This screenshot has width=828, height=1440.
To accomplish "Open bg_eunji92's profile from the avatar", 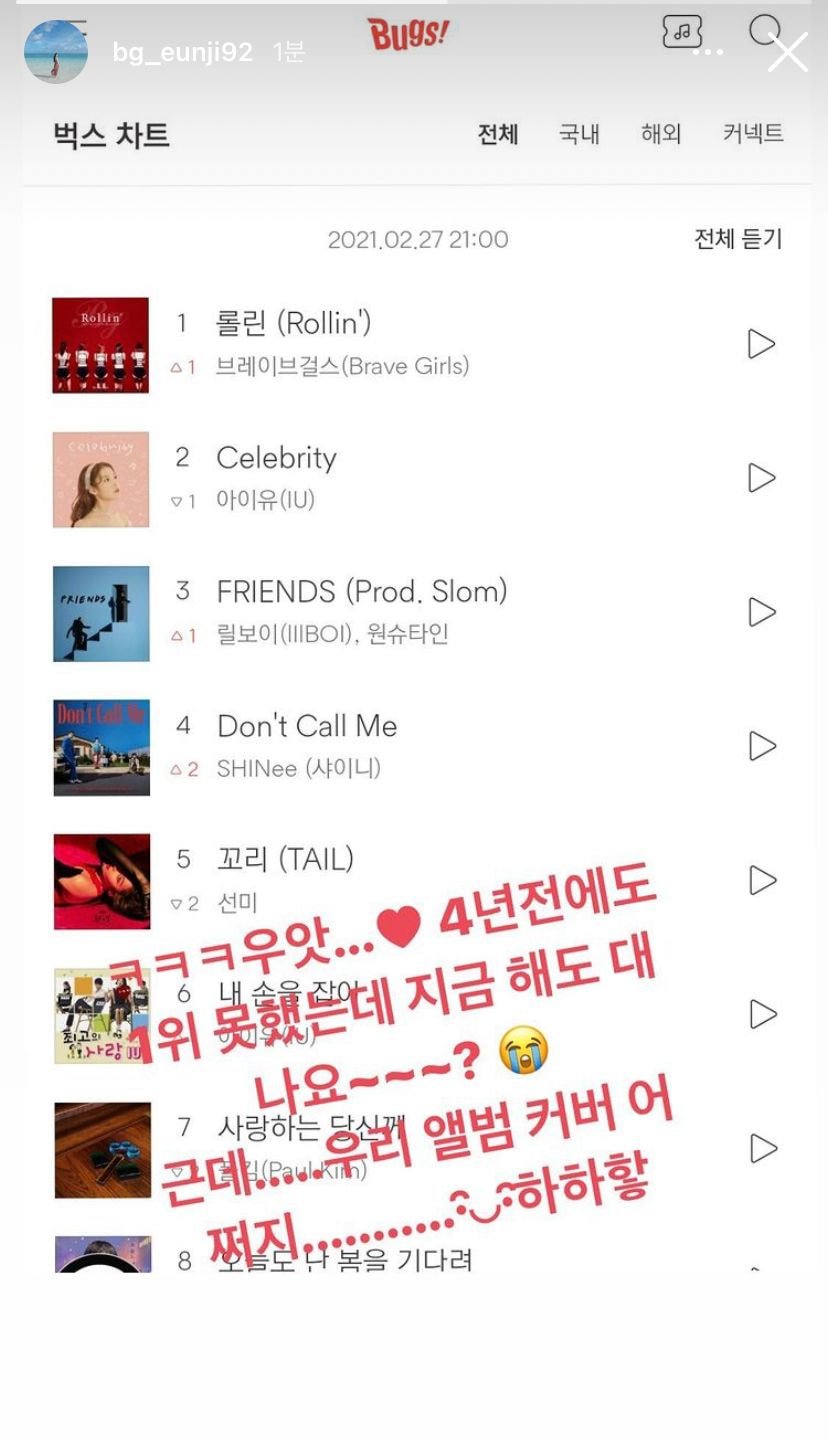I will tap(55, 52).
